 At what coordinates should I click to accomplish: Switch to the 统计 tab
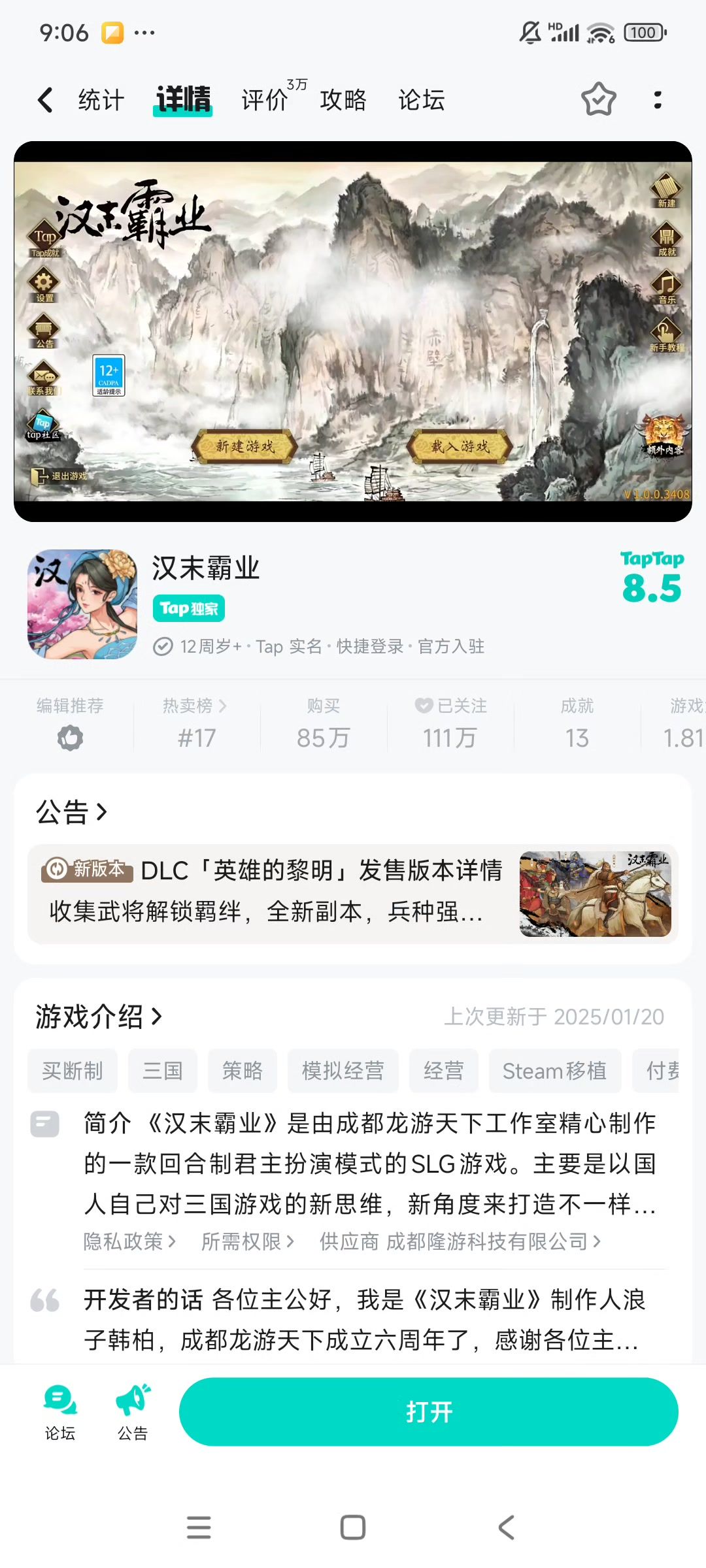101,100
